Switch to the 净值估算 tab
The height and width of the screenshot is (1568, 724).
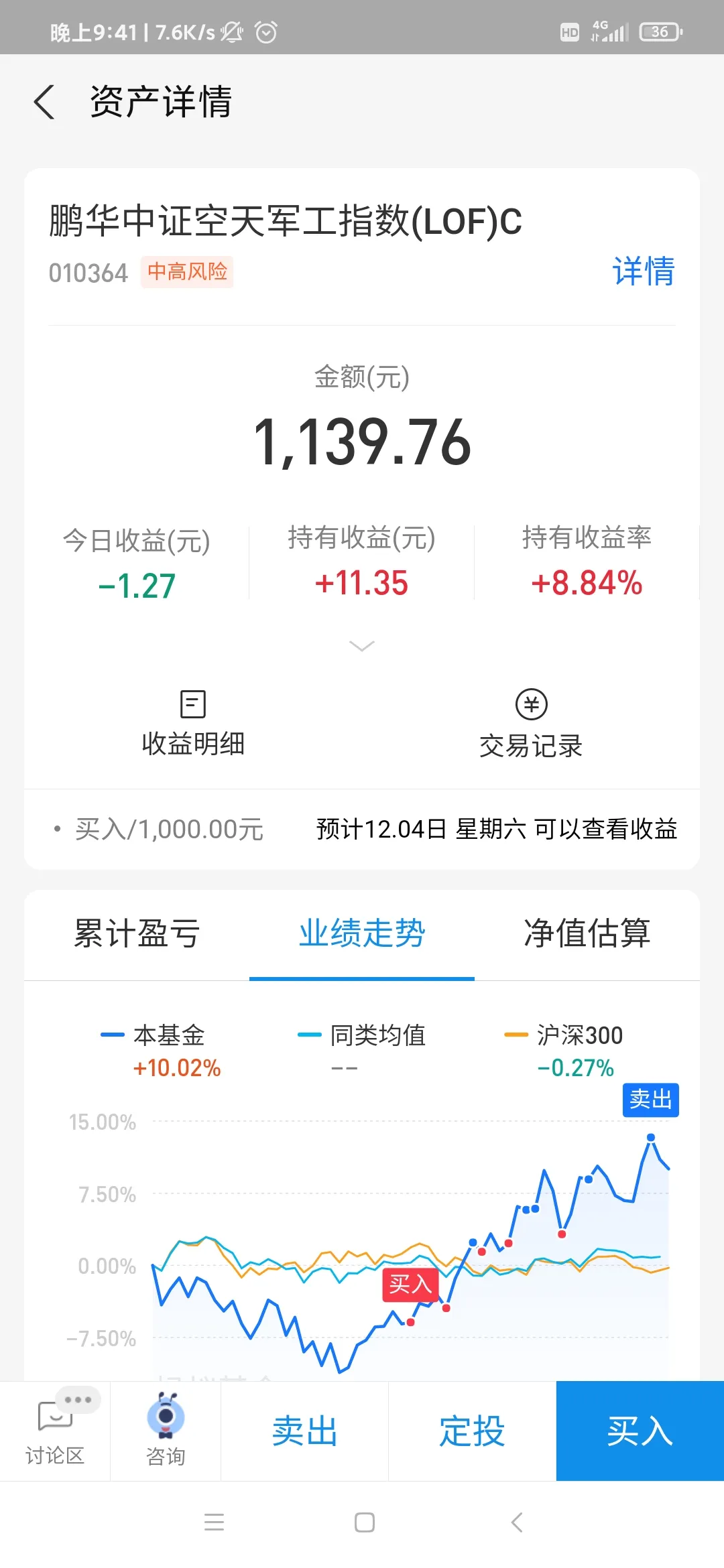tap(587, 933)
